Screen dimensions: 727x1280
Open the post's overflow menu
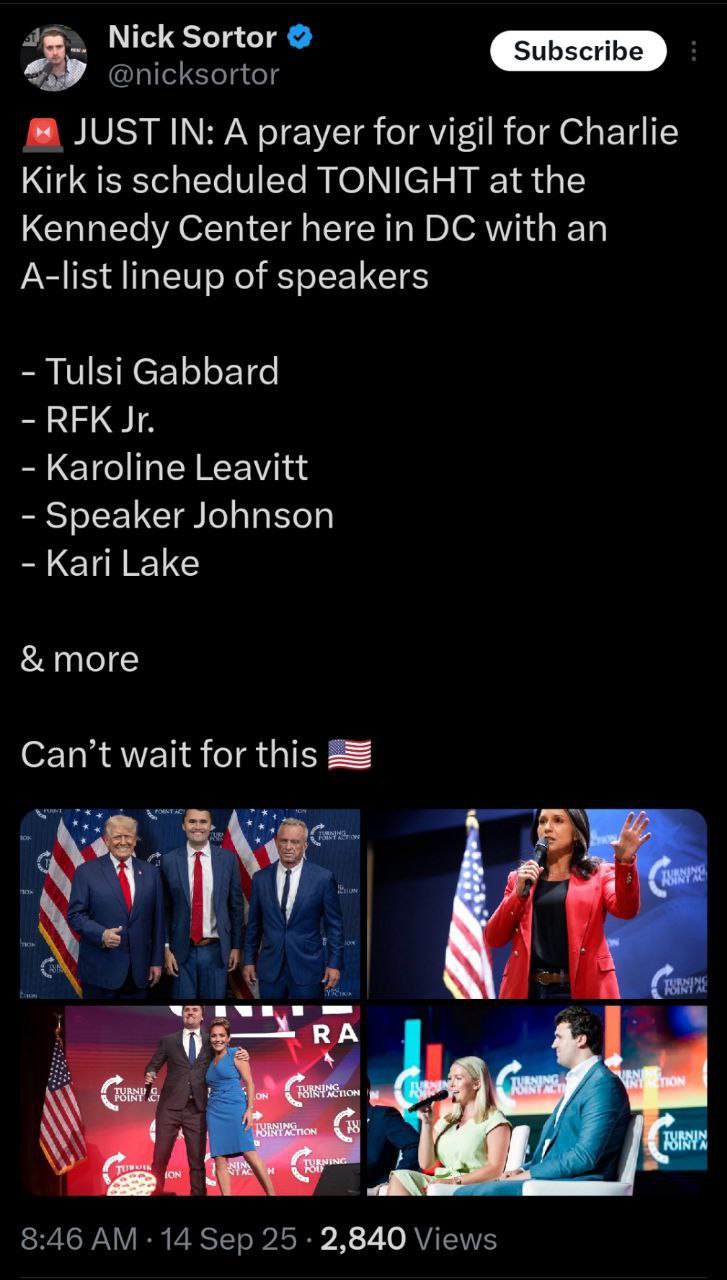[x=694, y=51]
